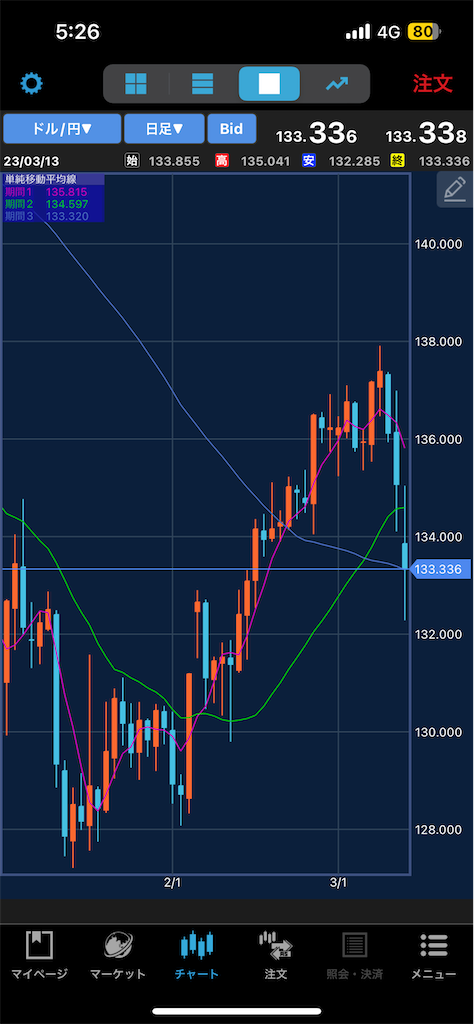
Task: Open the メニュー tab
Action: [434, 955]
